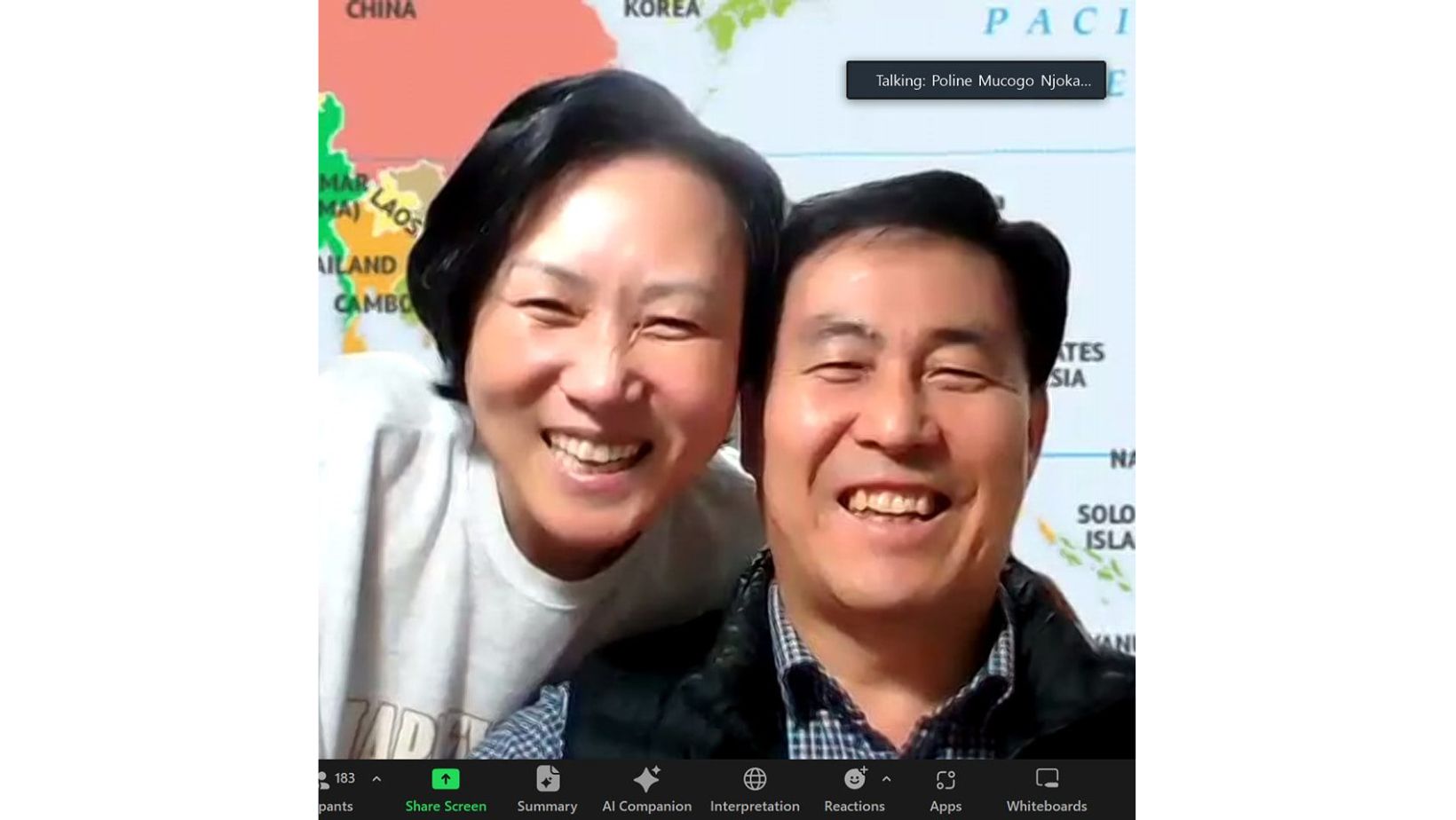The height and width of the screenshot is (820, 1456).
Task: Open the Participants panel
Action: tap(336, 788)
